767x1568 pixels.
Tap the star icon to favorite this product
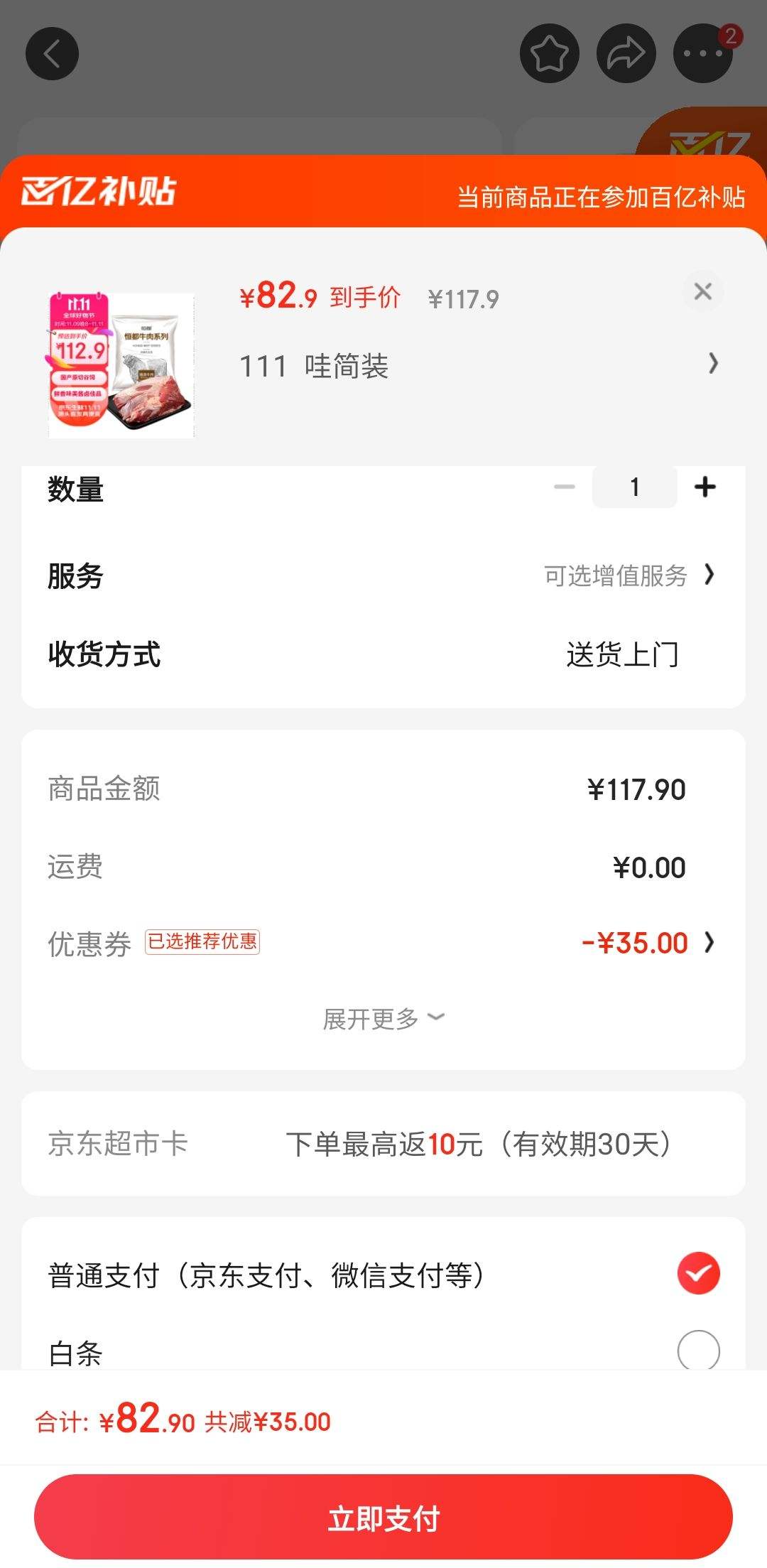[549, 53]
